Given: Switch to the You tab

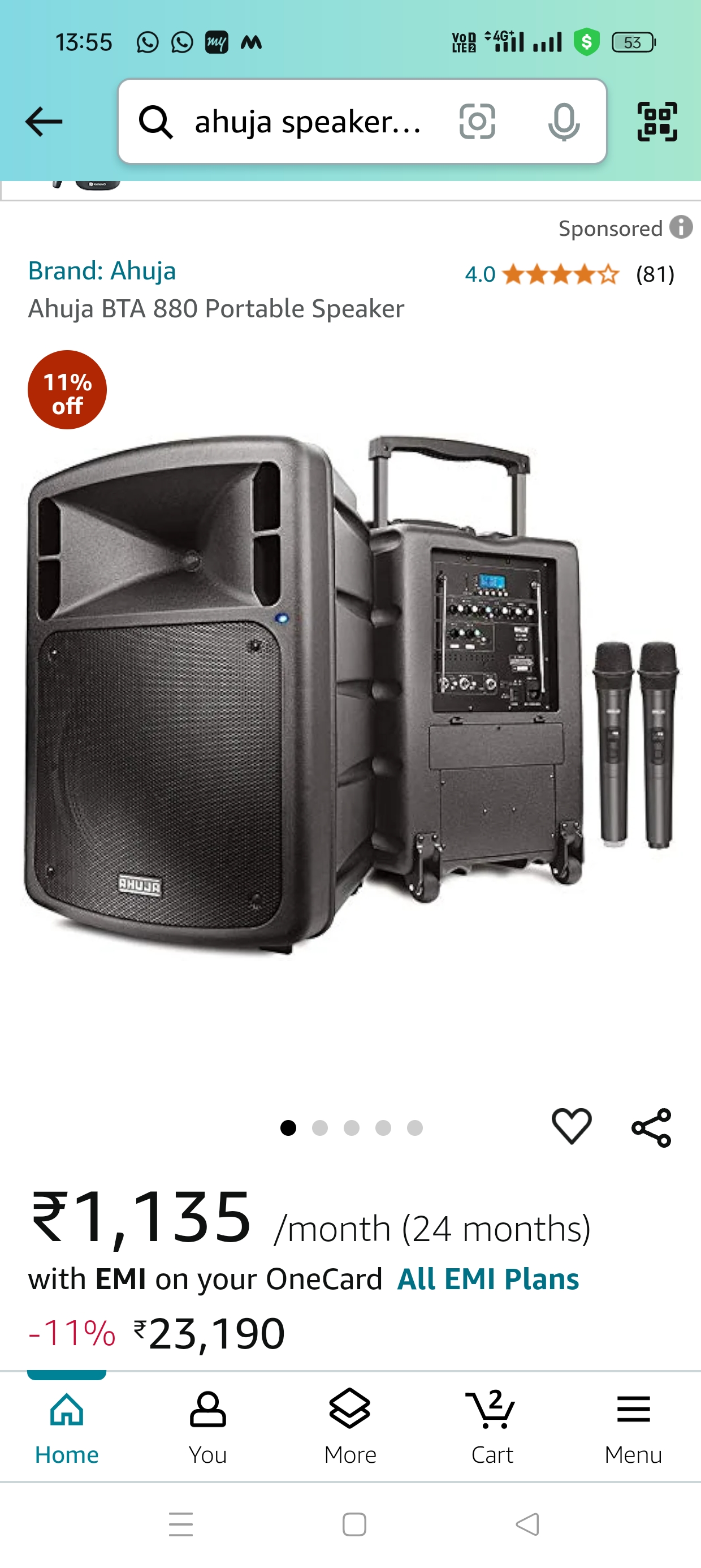Looking at the screenshot, I should click(x=208, y=1427).
